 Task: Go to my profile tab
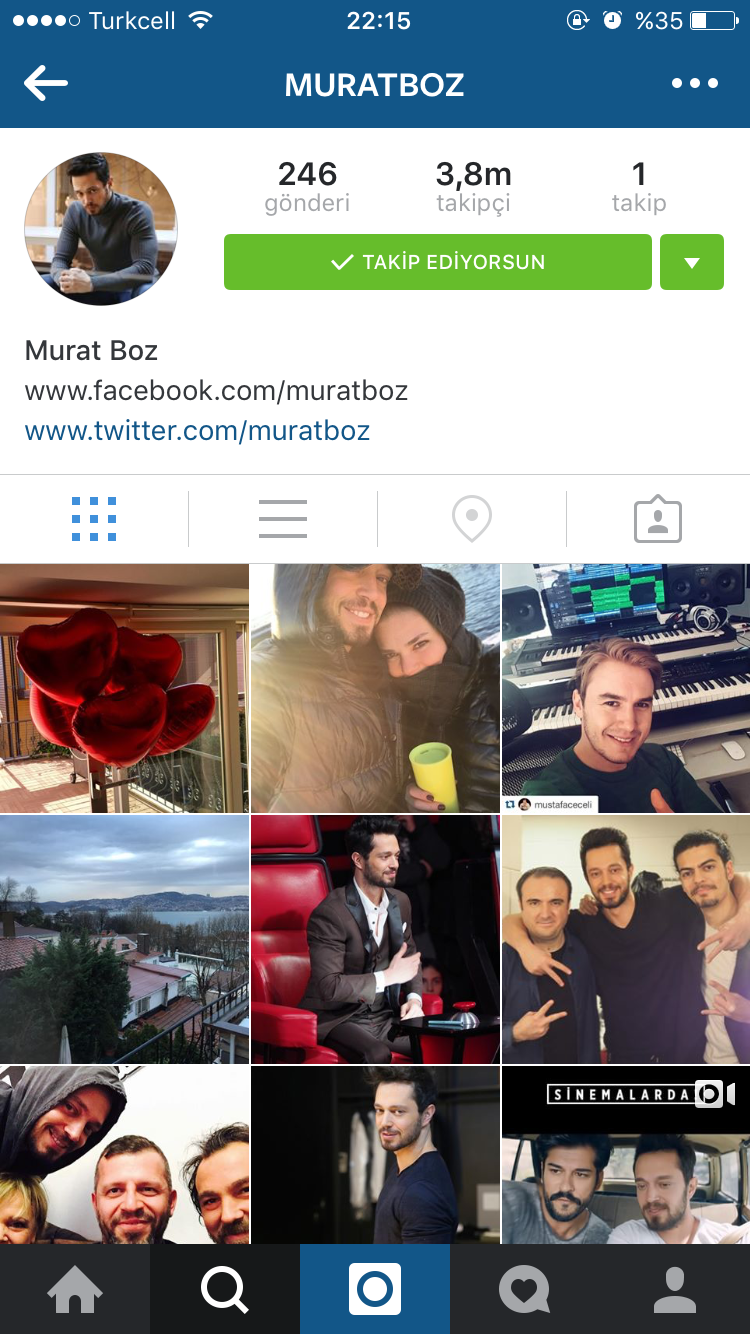675,1289
